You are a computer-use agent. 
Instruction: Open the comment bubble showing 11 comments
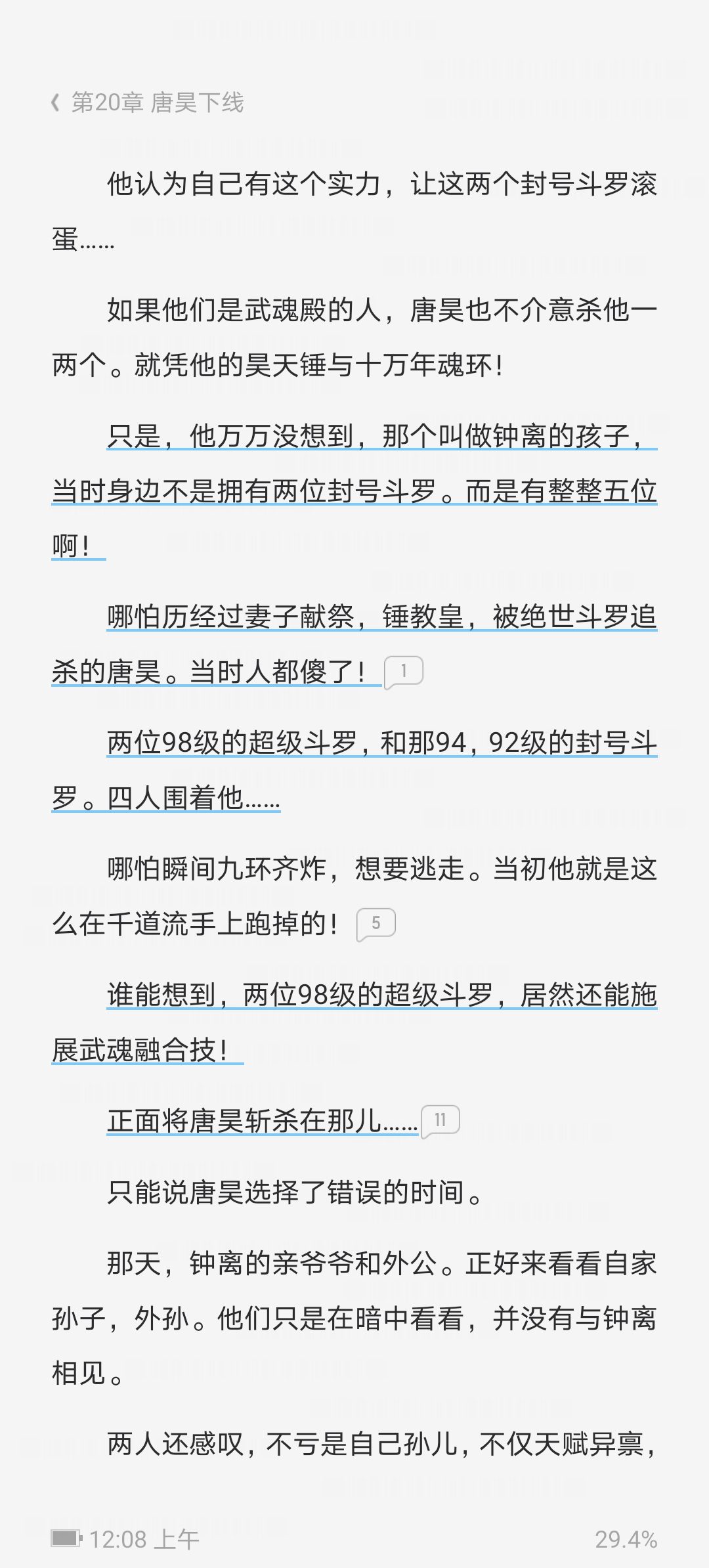pyautogui.click(x=440, y=1122)
